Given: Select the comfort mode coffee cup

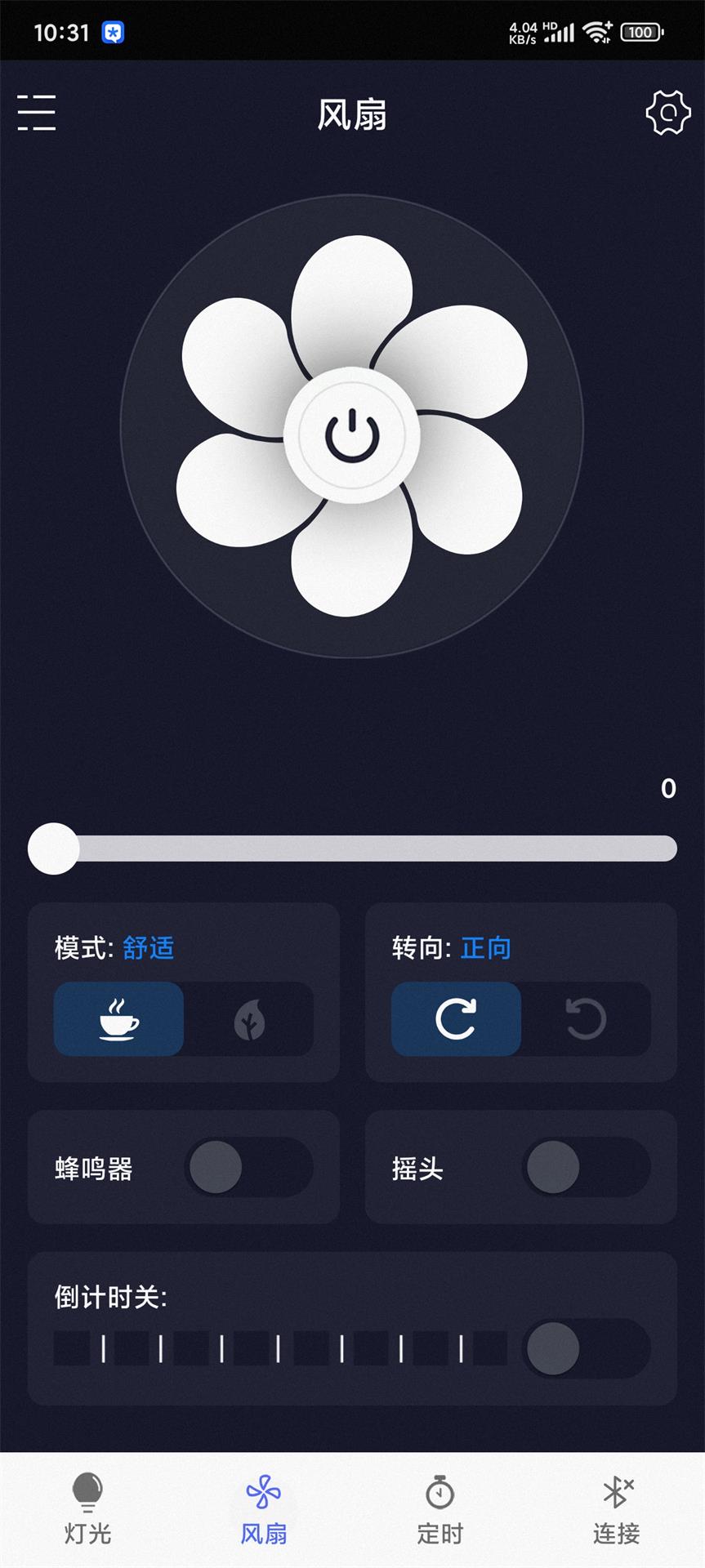Looking at the screenshot, I should pyautogui.click(x=119, y=1018).
